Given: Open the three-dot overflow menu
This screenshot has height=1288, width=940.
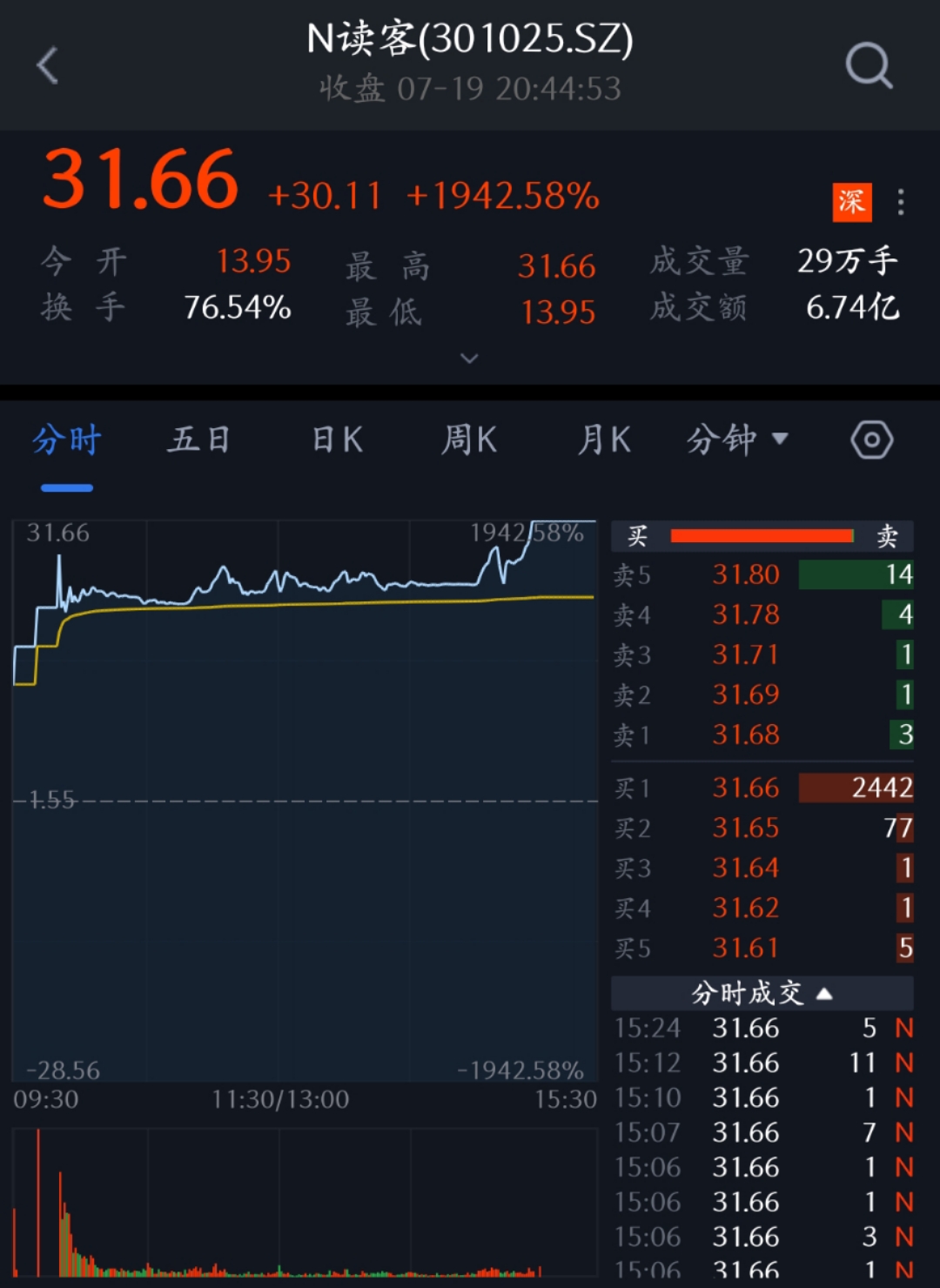Looking at the screenshot, I should coord(901,202).
